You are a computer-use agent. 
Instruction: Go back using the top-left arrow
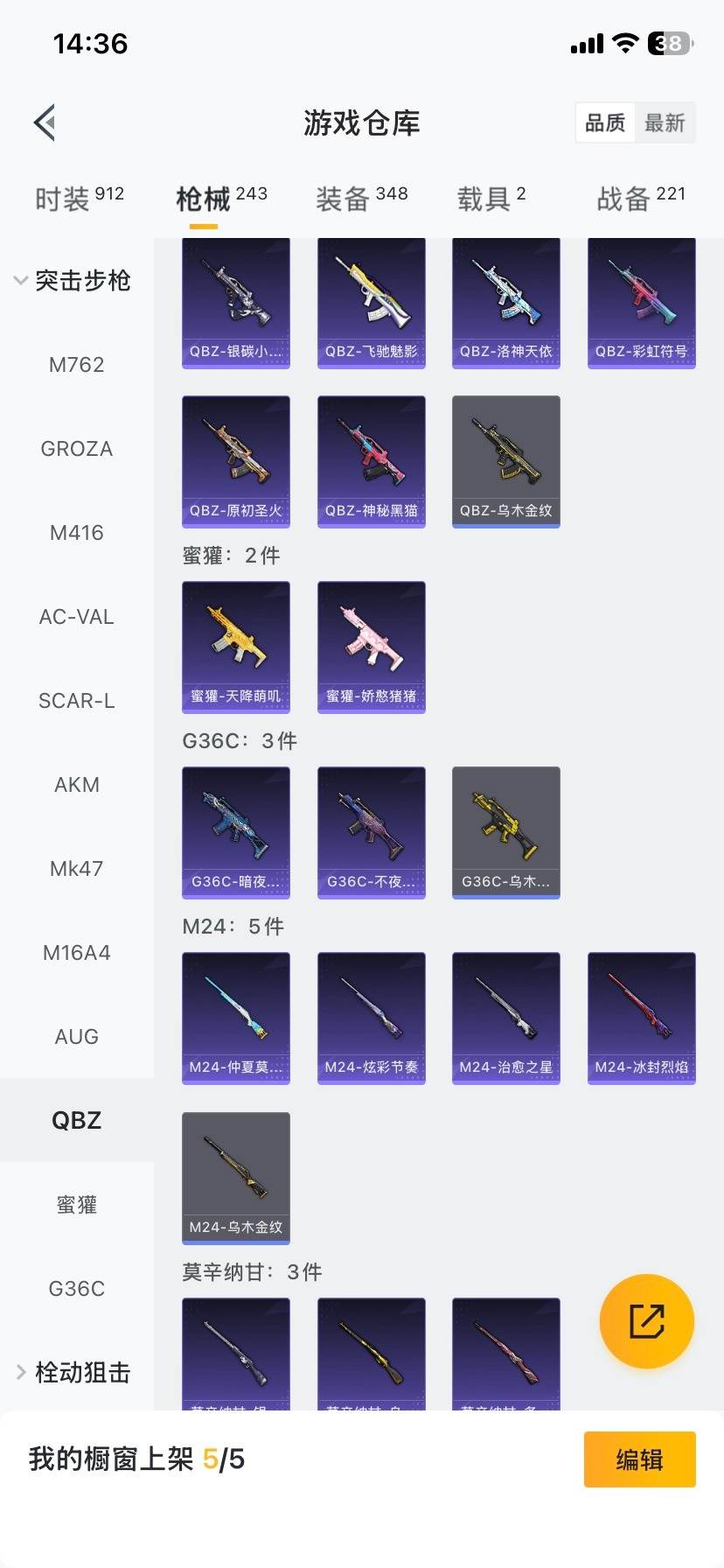[x=45, y=122]
